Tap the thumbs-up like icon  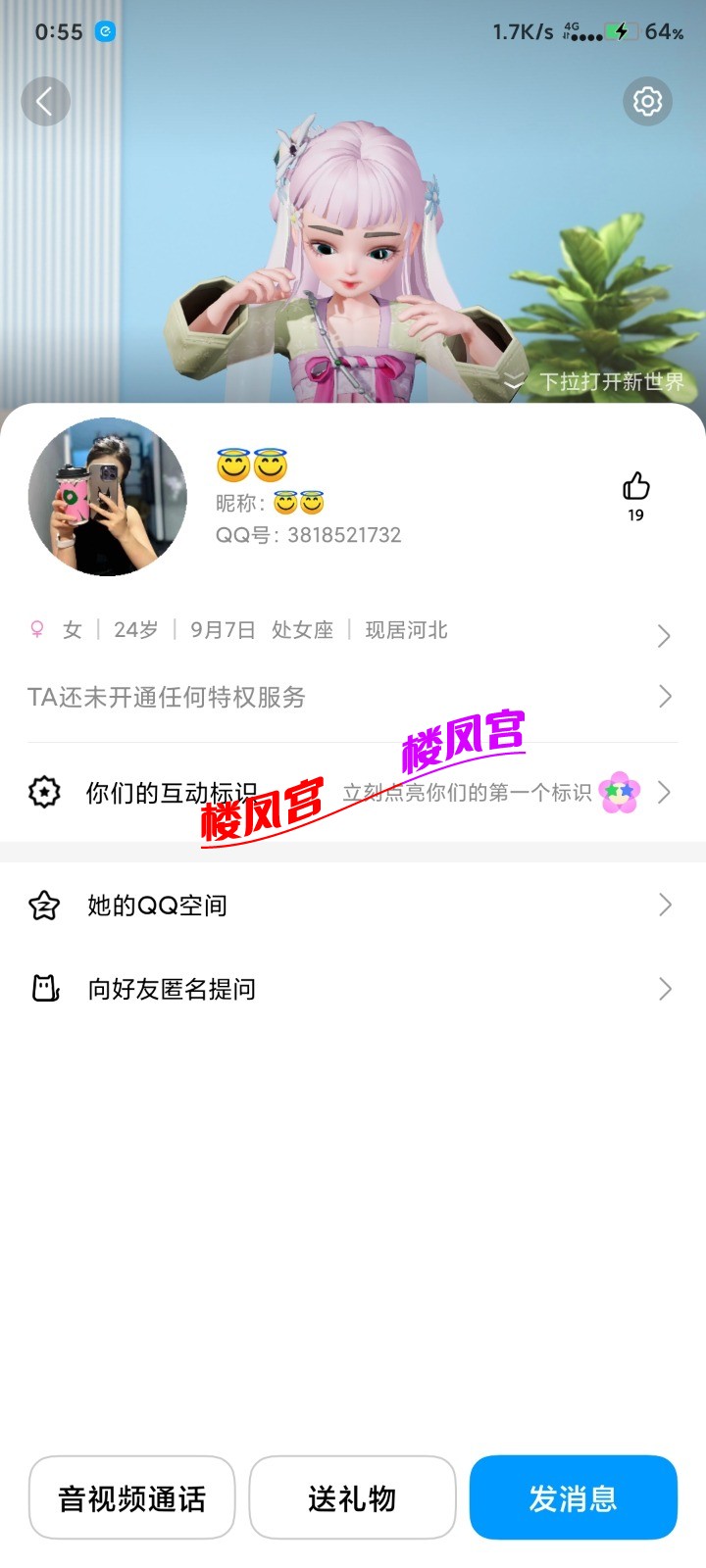pos(636,484)
